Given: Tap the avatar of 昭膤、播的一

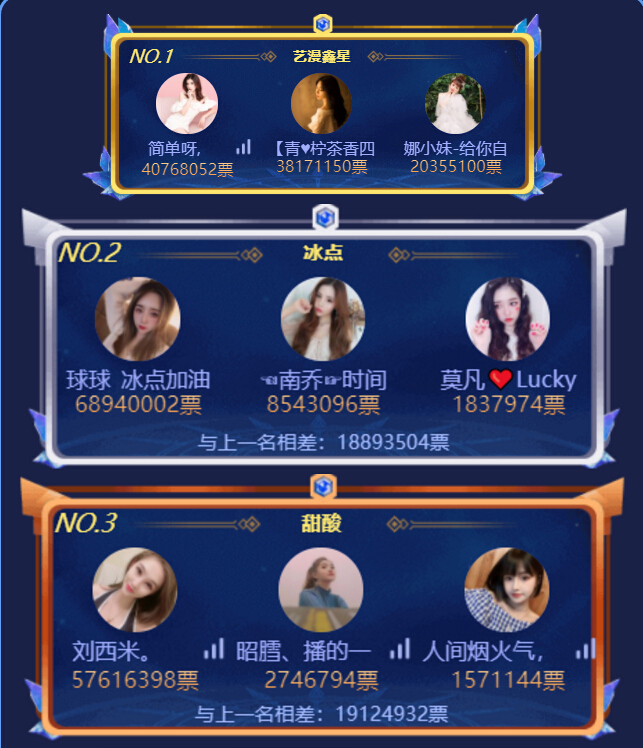Looking at the screenshot, I should 320,590.
